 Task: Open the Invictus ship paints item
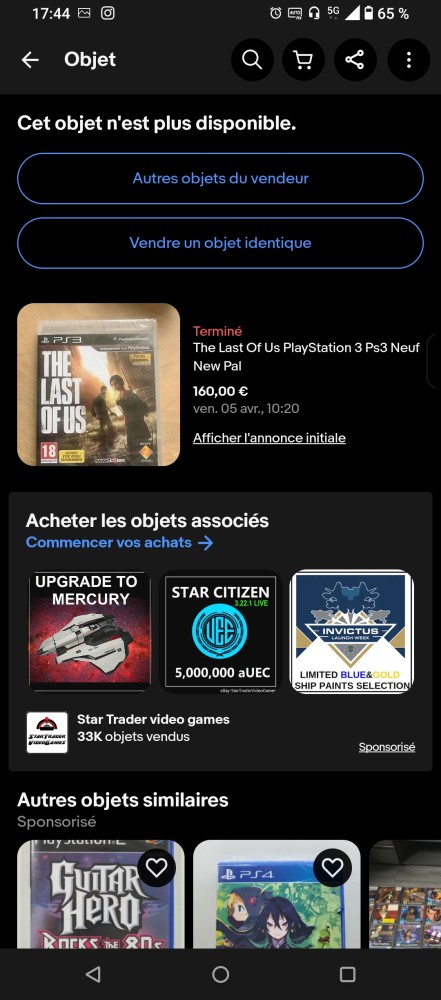(x=352, y=631)
